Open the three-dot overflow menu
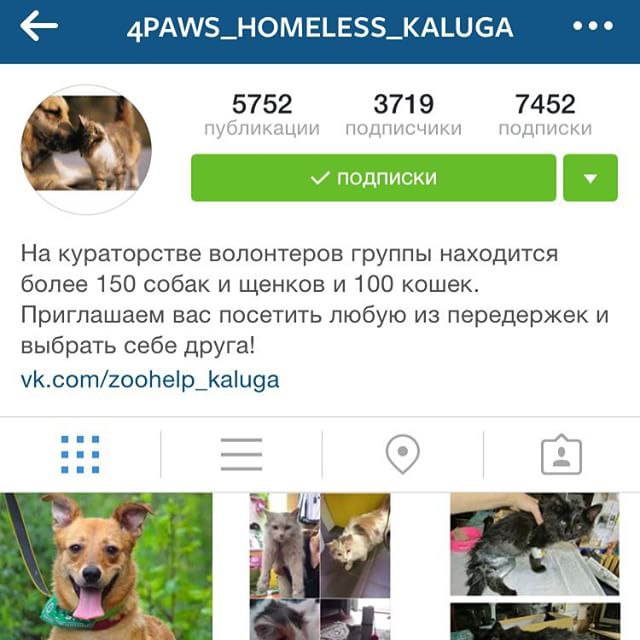Viewport: 640px width, 640px height. tap(593, 26)
